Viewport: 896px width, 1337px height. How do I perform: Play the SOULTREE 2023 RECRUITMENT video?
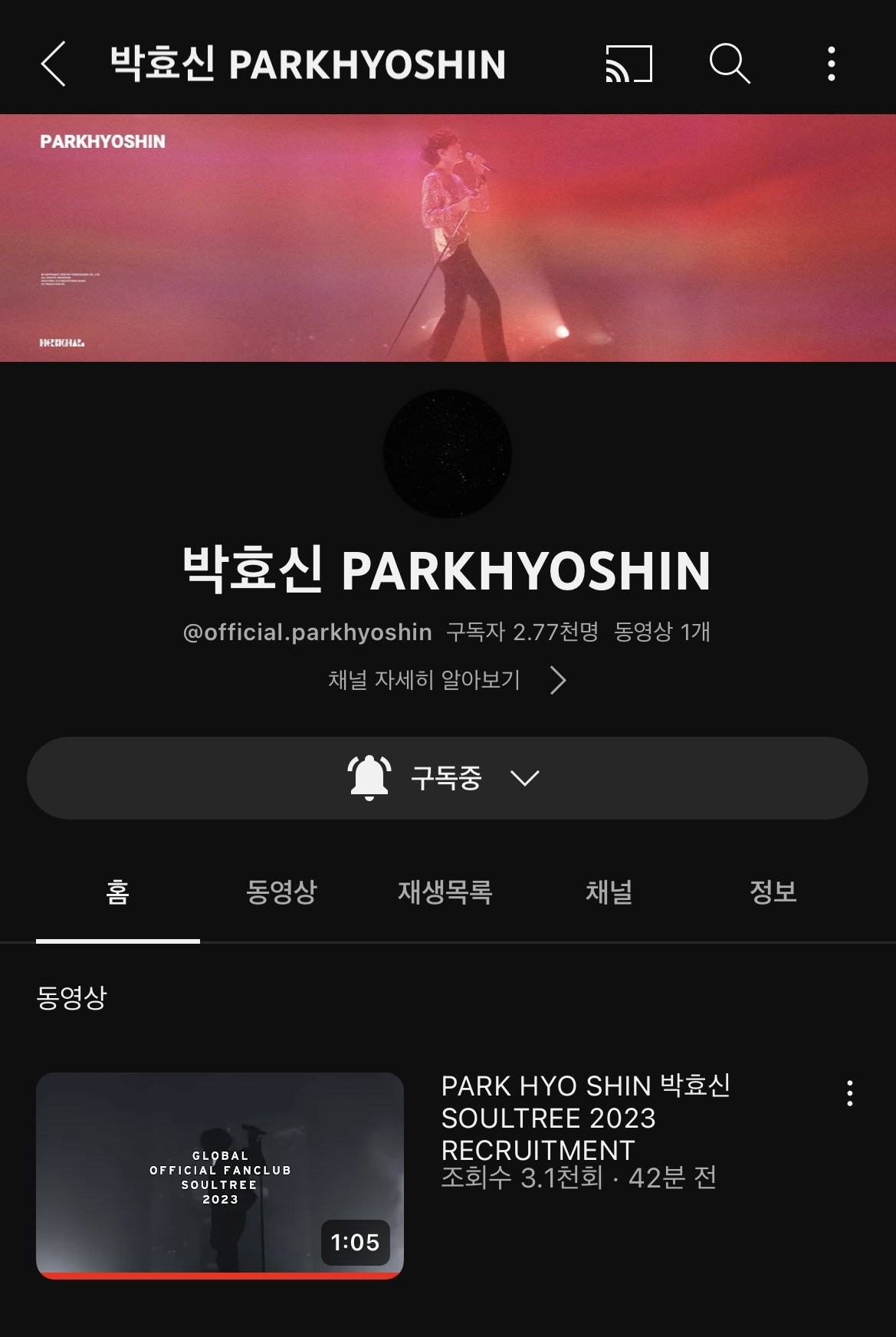220,1175
